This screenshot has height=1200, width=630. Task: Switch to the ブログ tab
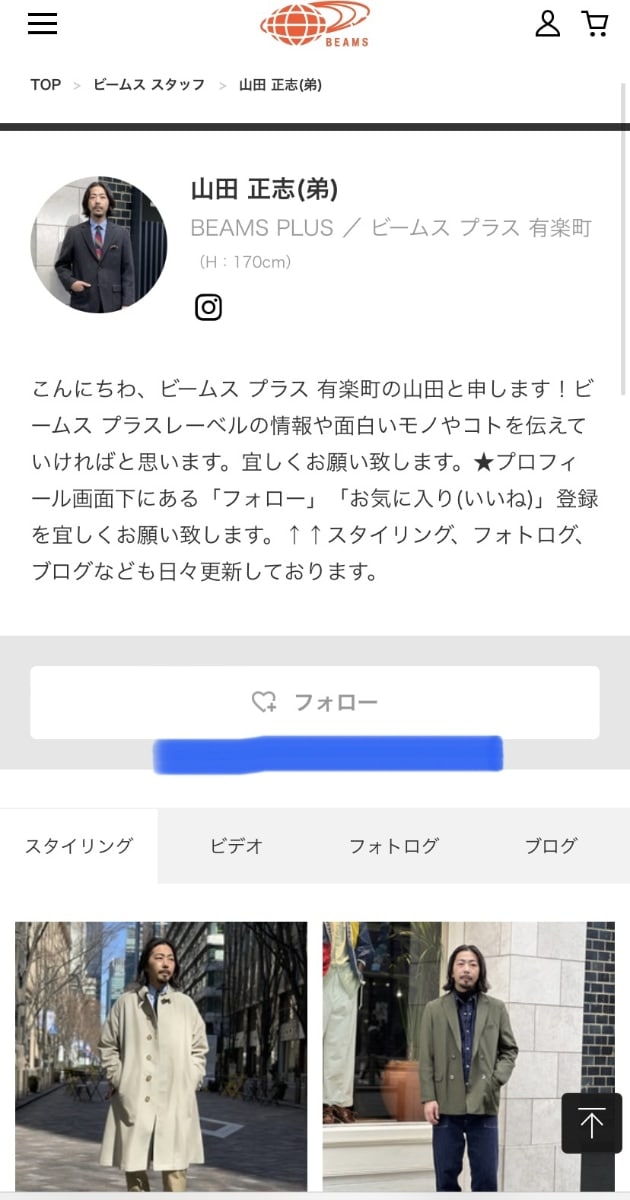click(551, 846)
